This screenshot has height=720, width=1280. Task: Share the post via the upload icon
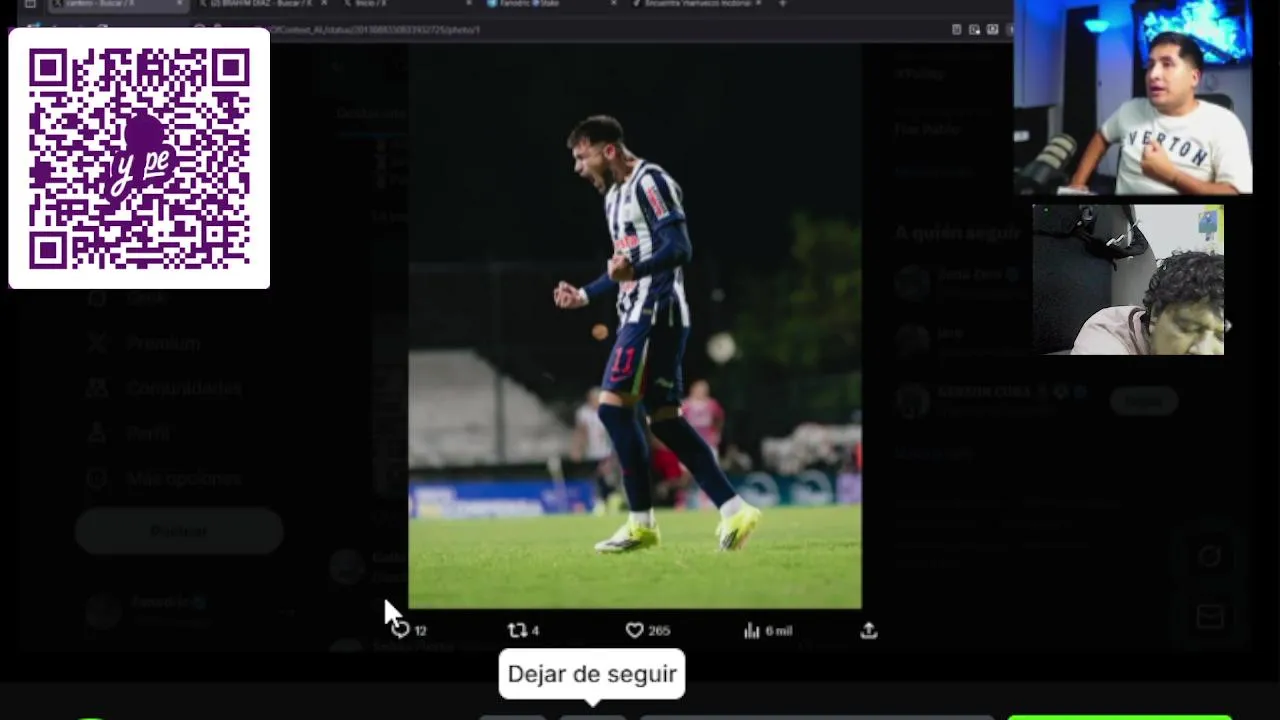[x=869, y=630]
